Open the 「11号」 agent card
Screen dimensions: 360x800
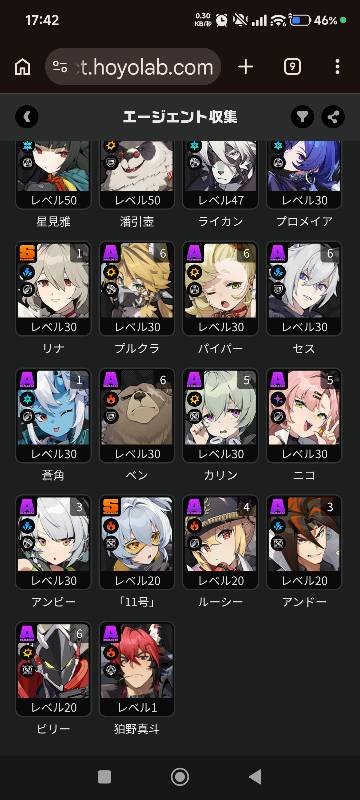pyautogui.click(x=137, y=542)
